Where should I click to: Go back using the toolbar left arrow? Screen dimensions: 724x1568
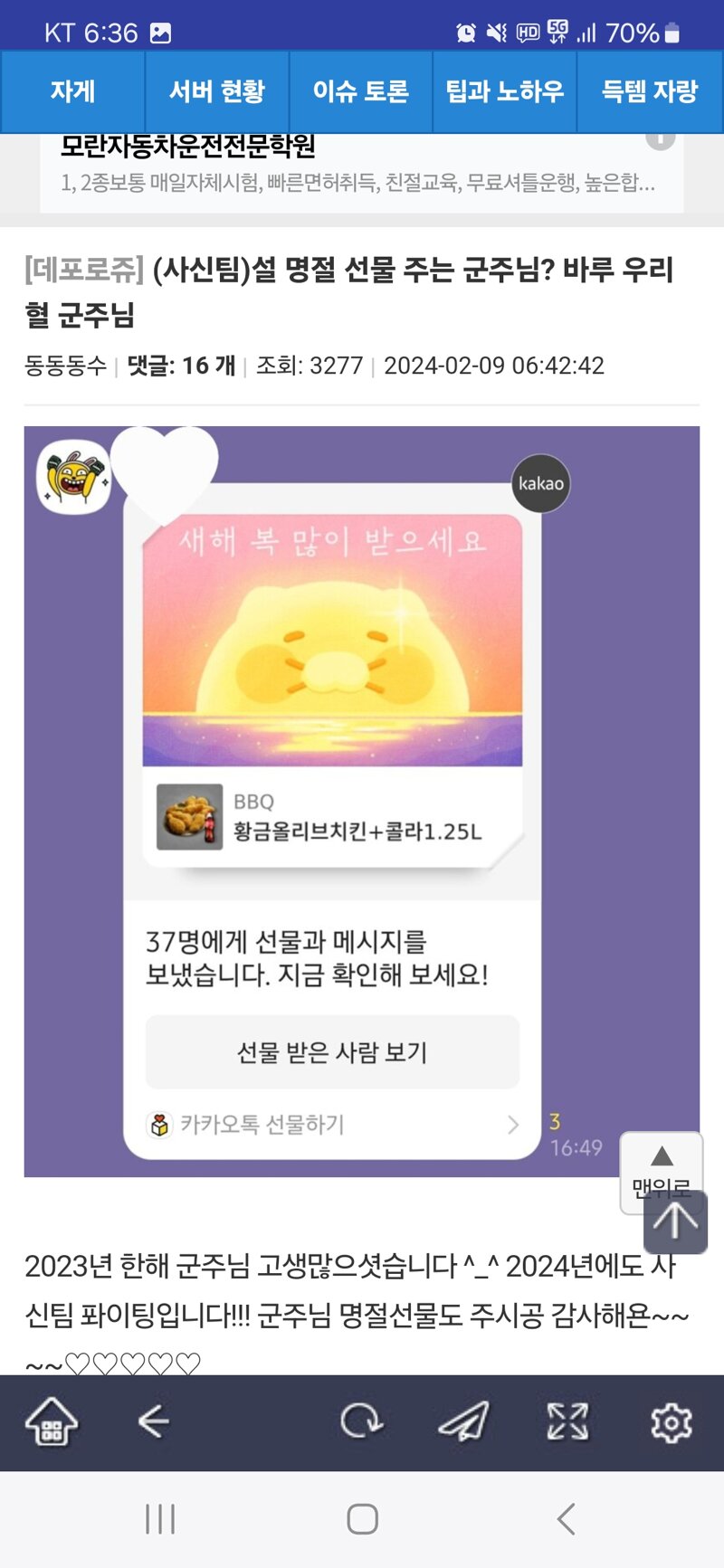[x=154, y=1421]
